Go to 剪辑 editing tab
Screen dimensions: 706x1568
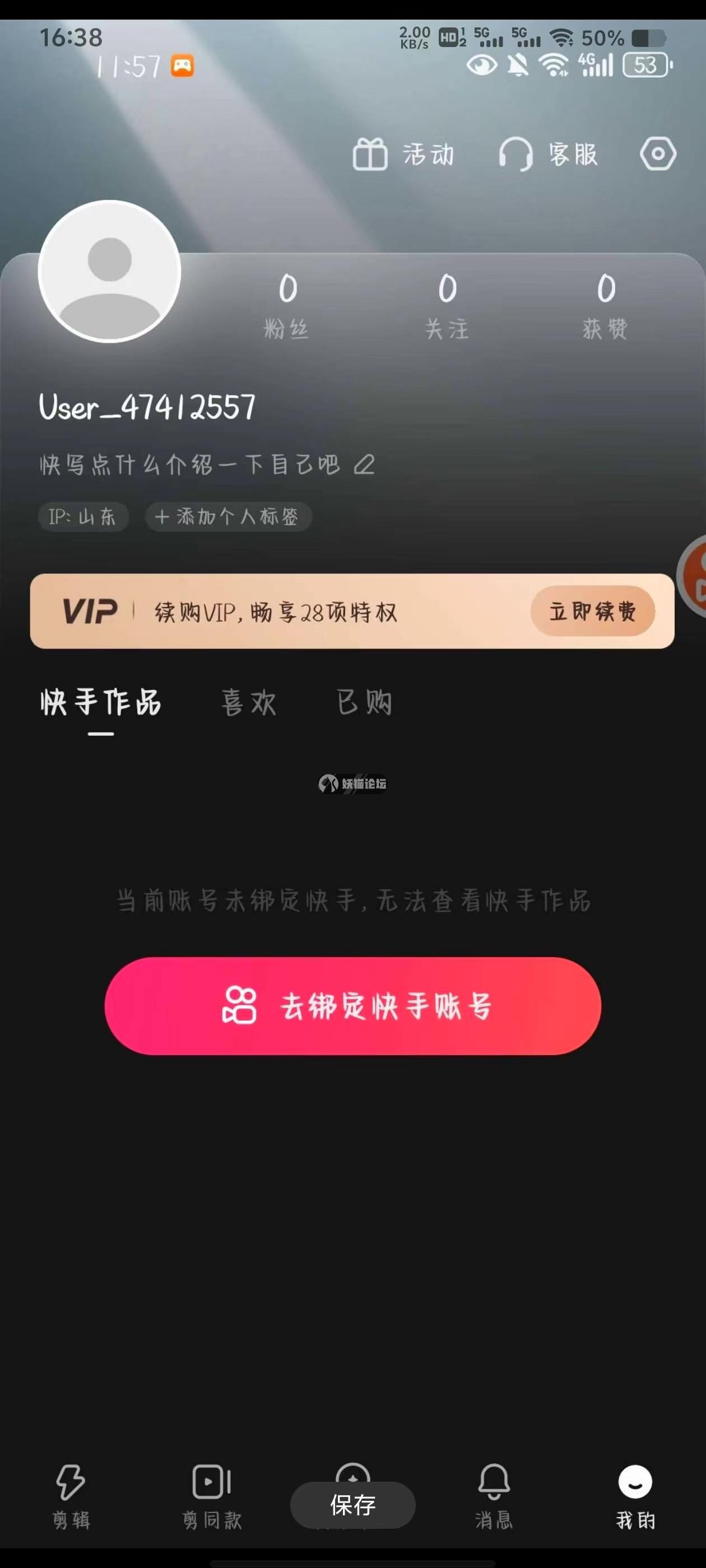pyautogui.click(x=71, y=1496)
